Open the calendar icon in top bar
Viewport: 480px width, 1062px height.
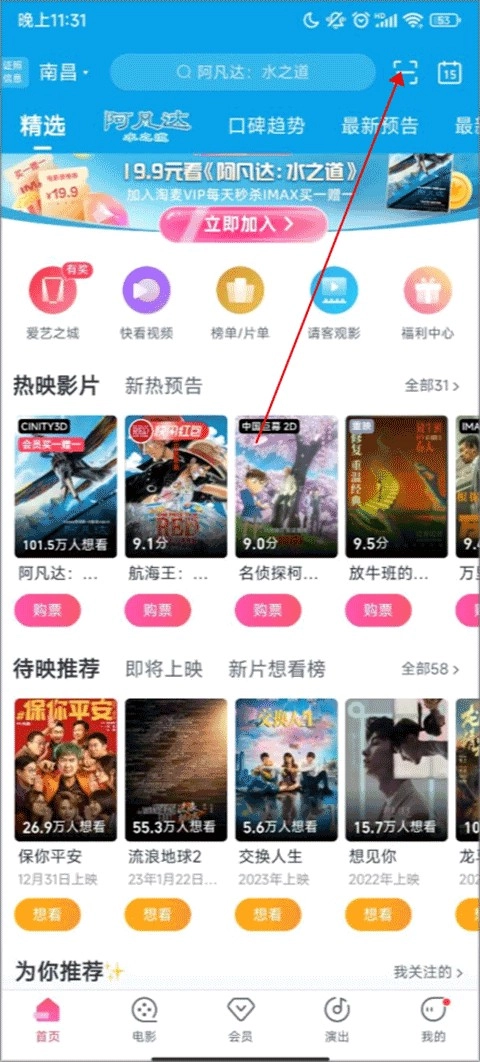click(450, 72)
